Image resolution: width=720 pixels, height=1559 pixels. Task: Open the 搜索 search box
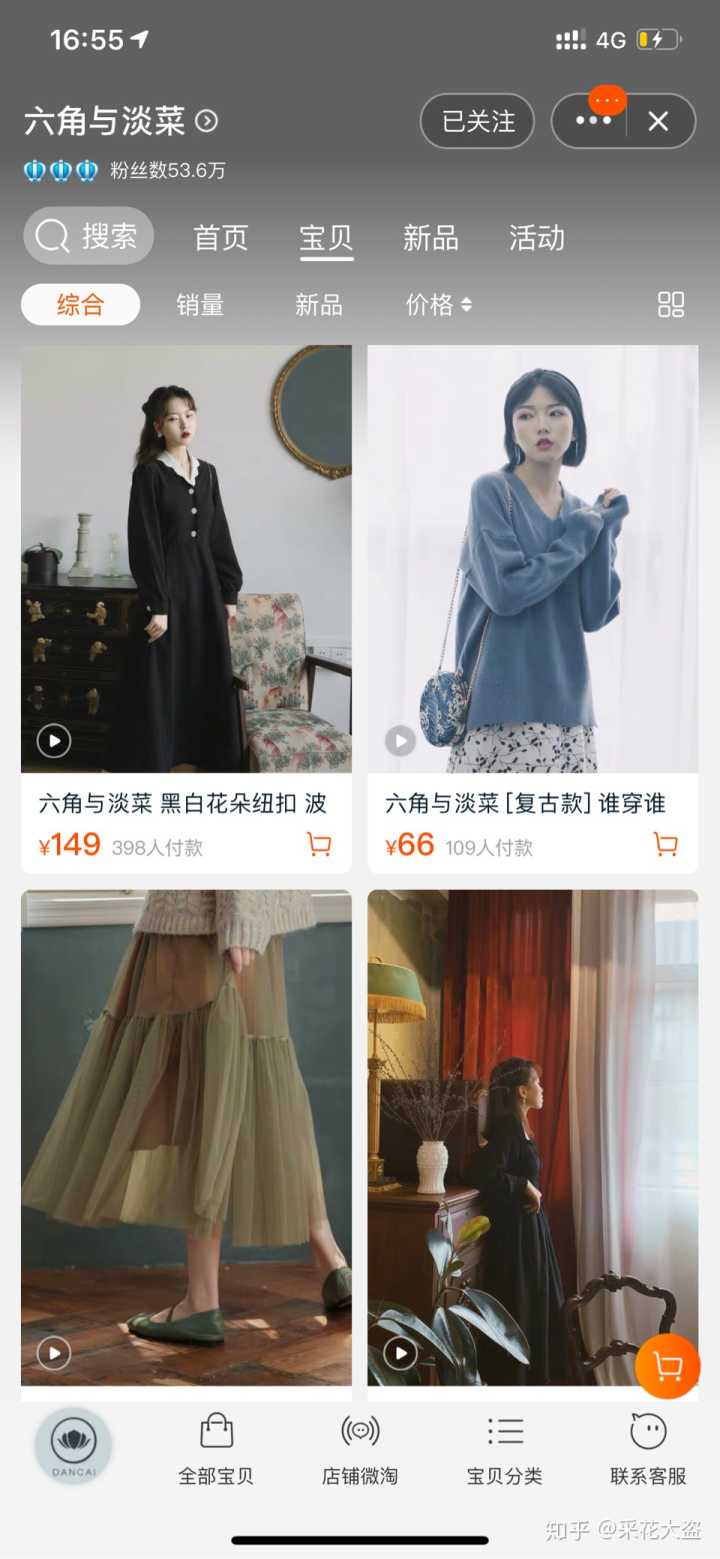89,237
